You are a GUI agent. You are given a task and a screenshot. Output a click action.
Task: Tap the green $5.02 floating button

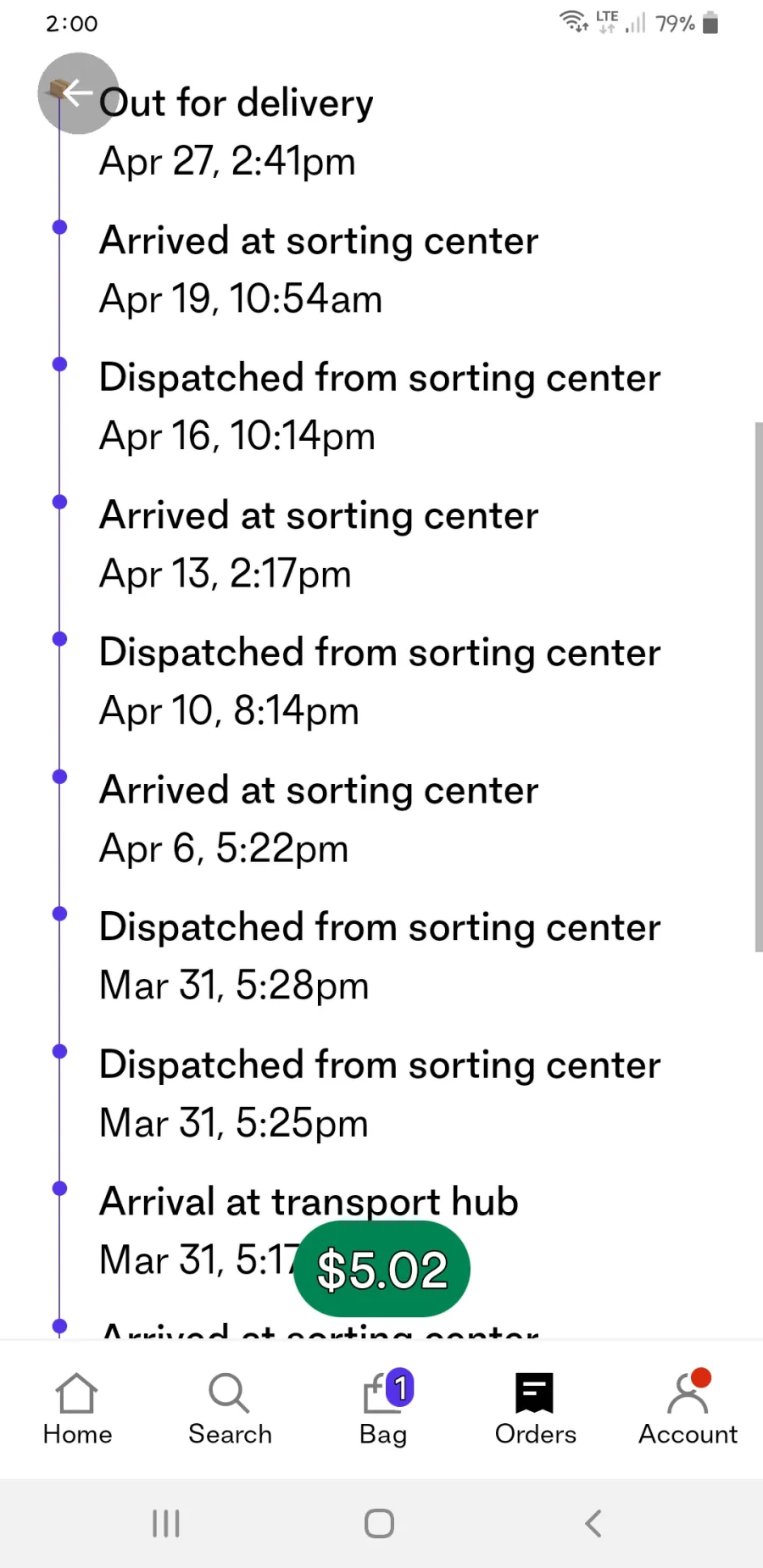coord(381,1269)
